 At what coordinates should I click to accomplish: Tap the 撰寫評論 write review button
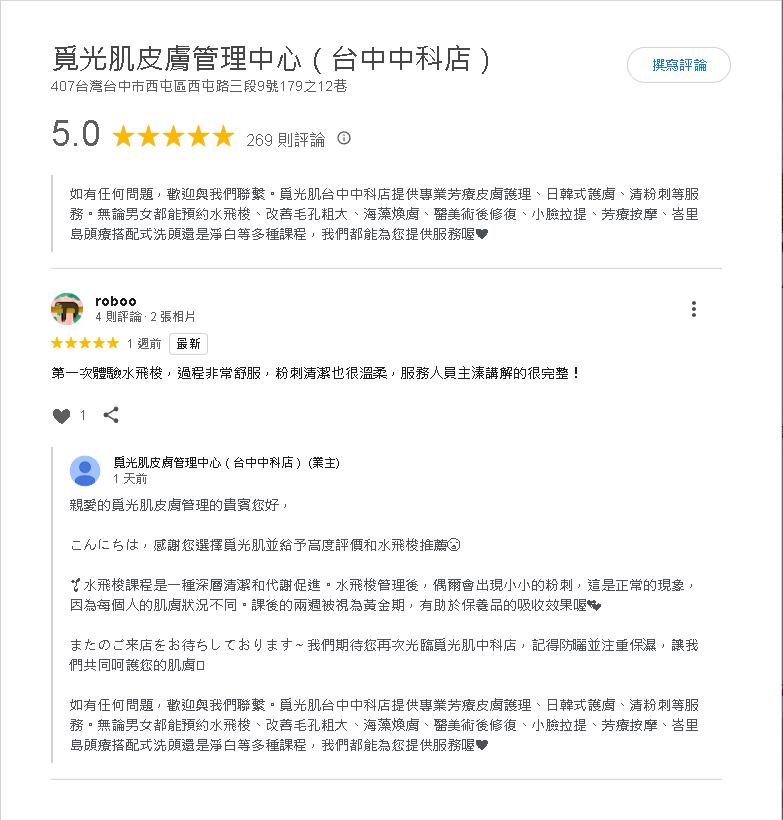tap(679, 65)
